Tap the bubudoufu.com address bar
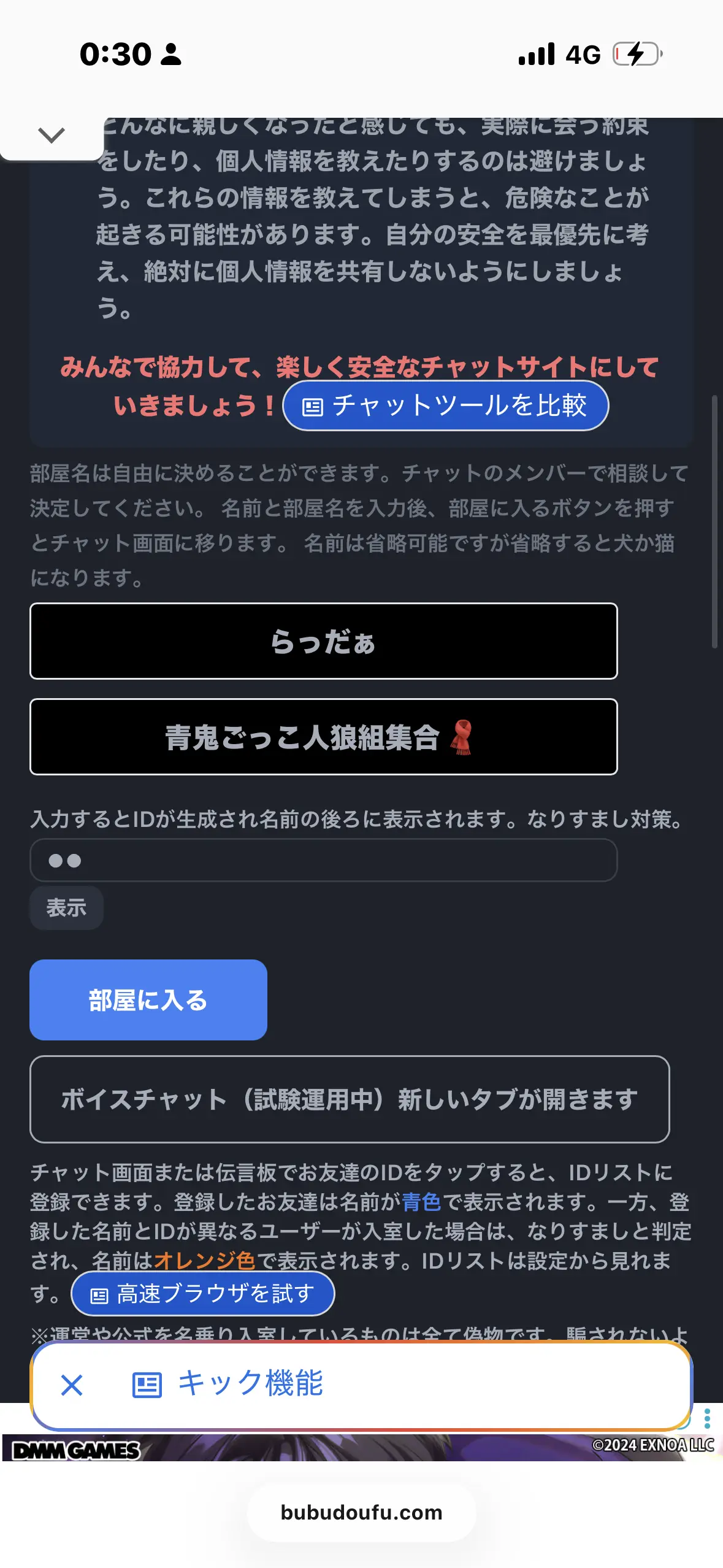723x1568 pixels. tap(361, 1513)
